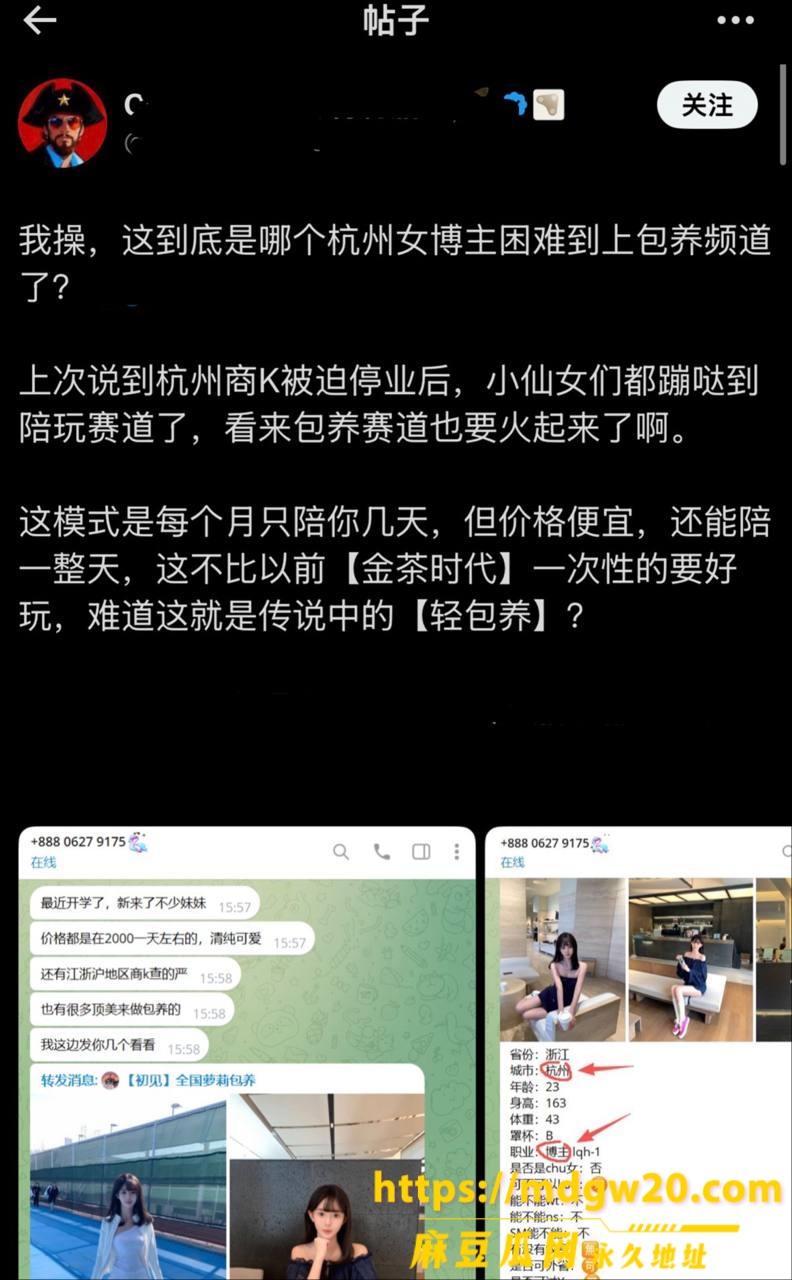Image resolution: width=792 pixels, height=1280 pixels.
Task: Open the right attached profile screenshot image
Action: coord(638,1053)
